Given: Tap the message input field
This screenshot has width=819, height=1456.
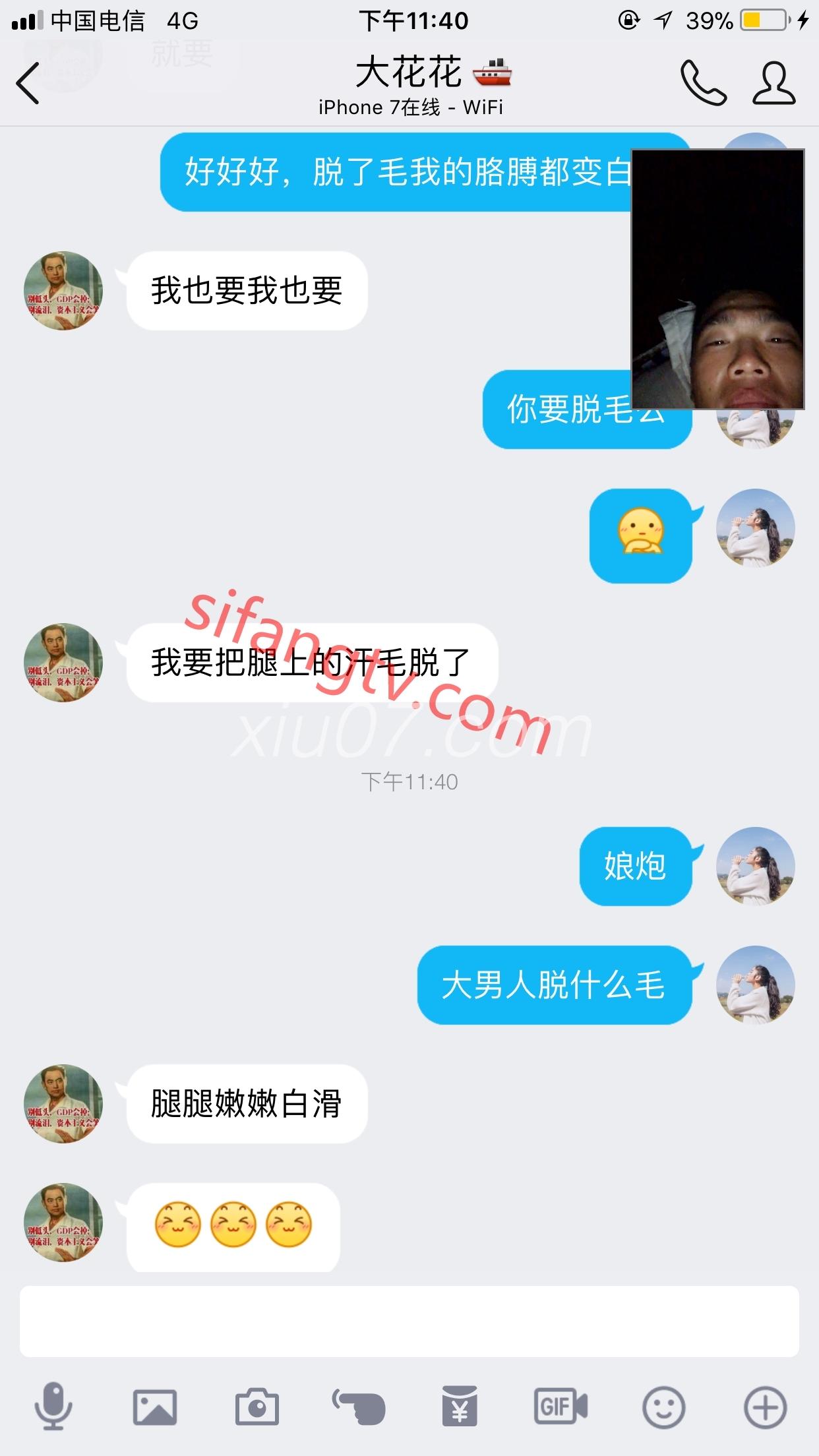Looking at the screenshot, I should (409, 1321).
